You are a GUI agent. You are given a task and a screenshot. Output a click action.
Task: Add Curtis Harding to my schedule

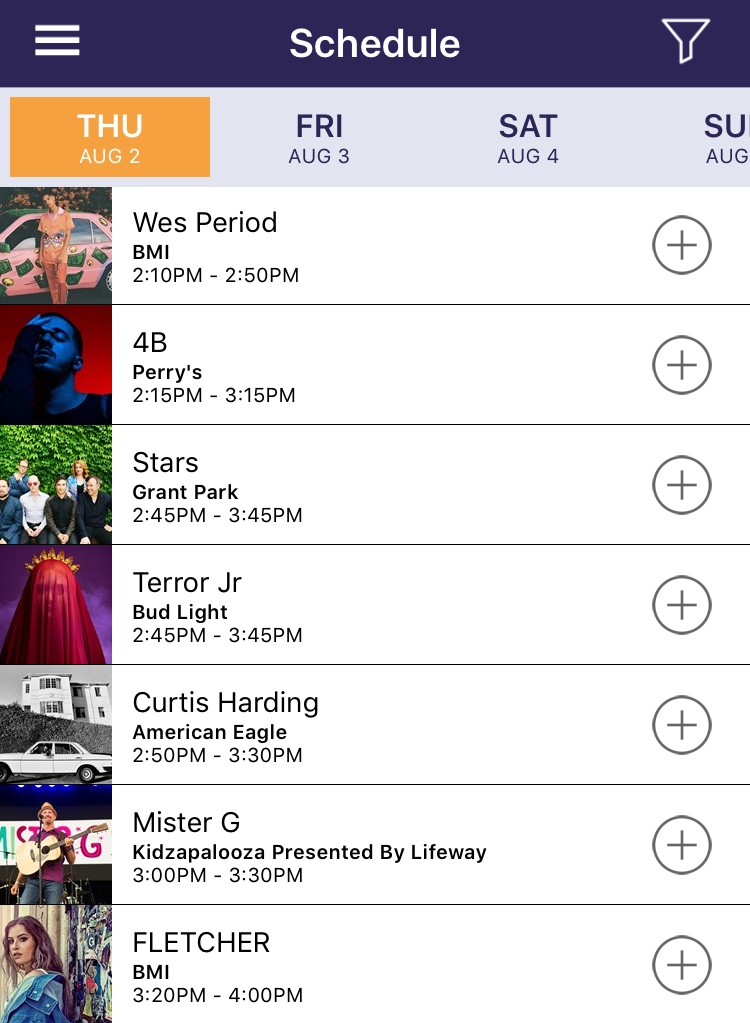pos(682,725)
